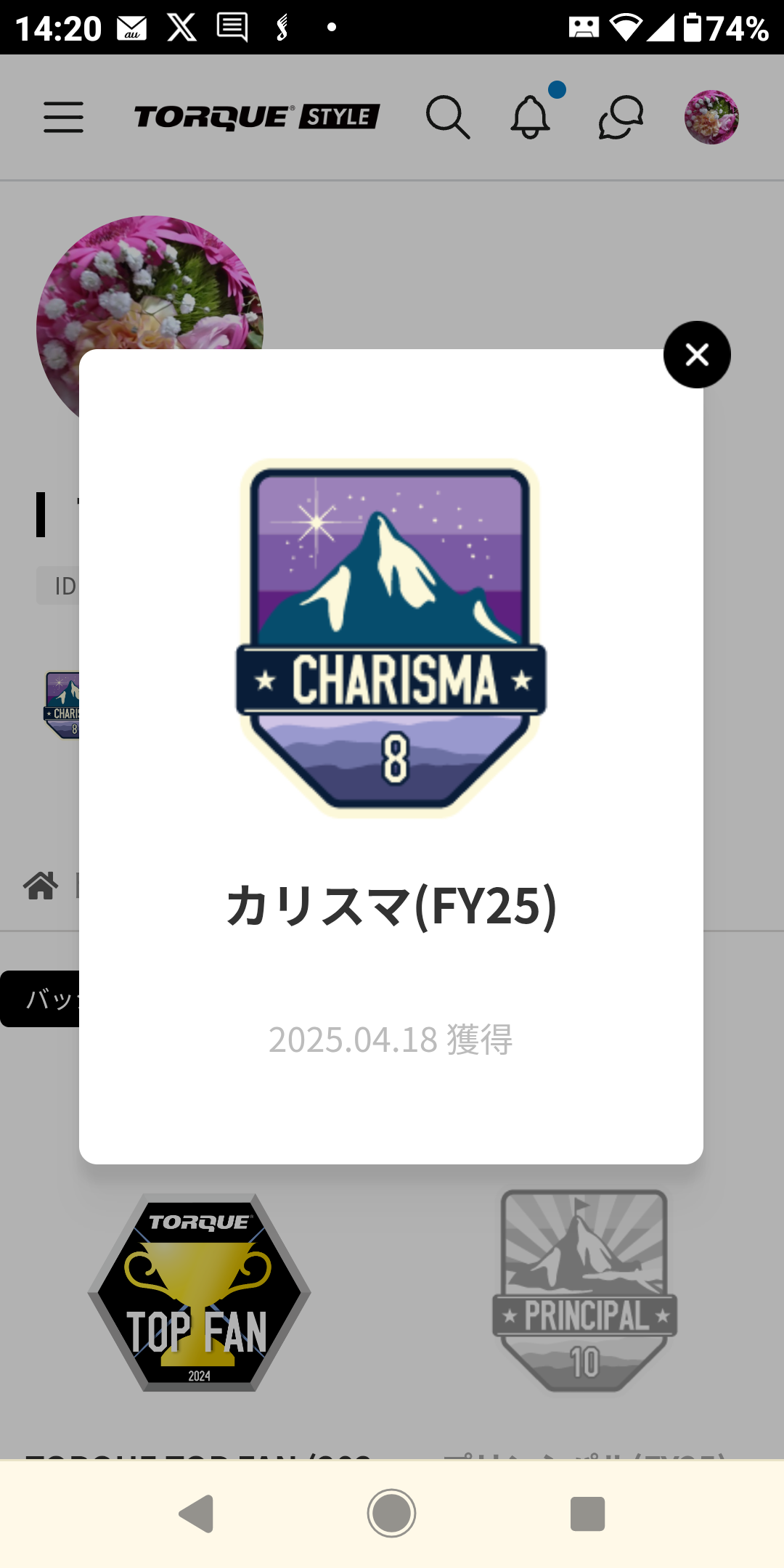Viewport: 784px width, 1568px height.
Task: Open the notifications bell
Action: click(x=531, y=117)
